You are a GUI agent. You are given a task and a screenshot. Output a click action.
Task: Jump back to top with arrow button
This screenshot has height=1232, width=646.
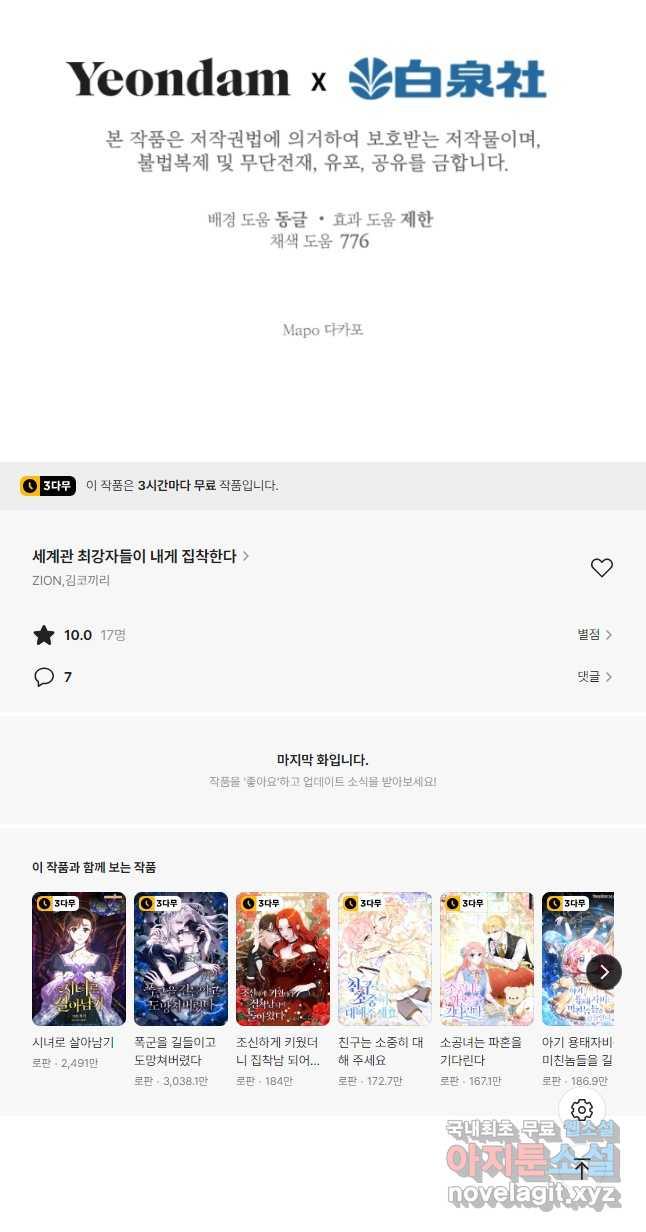[x=582, y=1168]
